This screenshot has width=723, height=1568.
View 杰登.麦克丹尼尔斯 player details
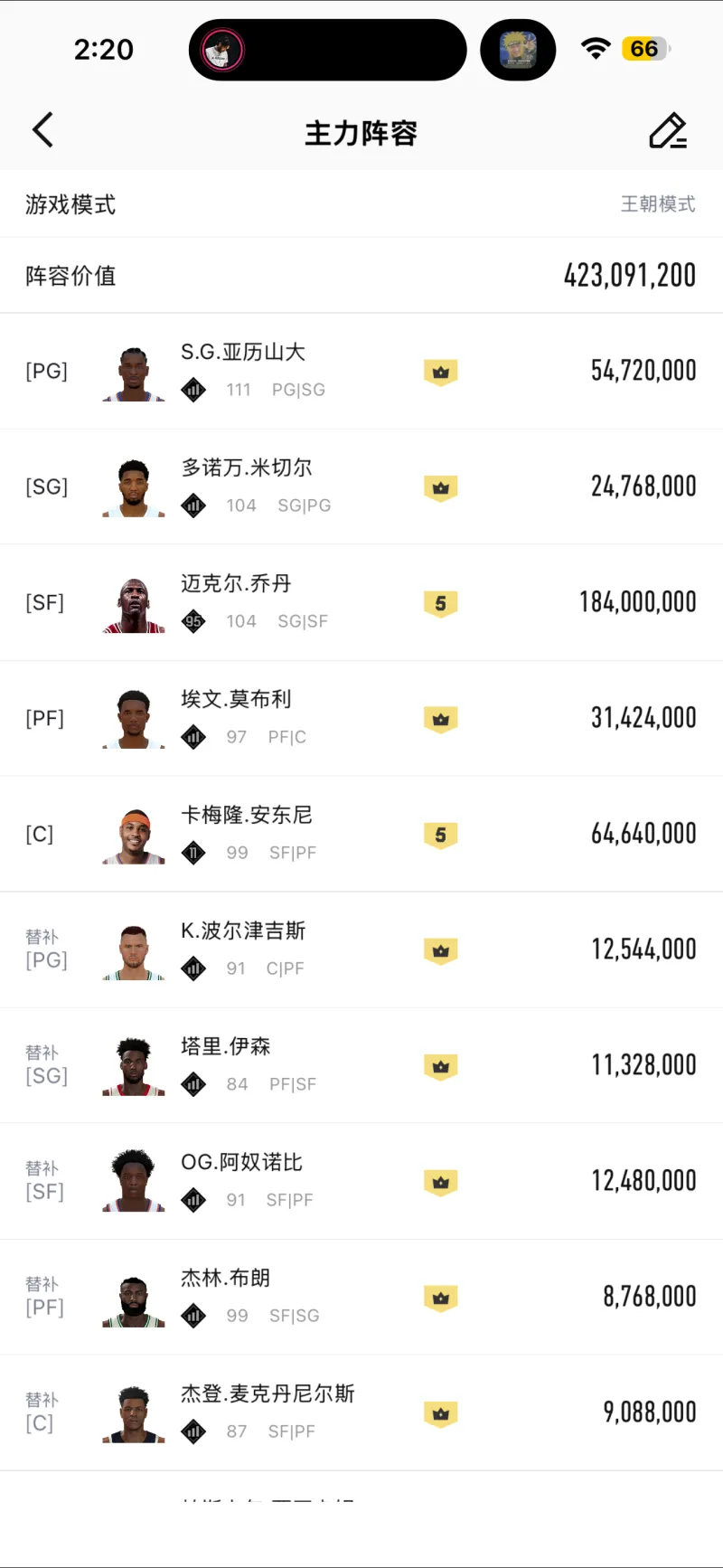(361, 1412)
